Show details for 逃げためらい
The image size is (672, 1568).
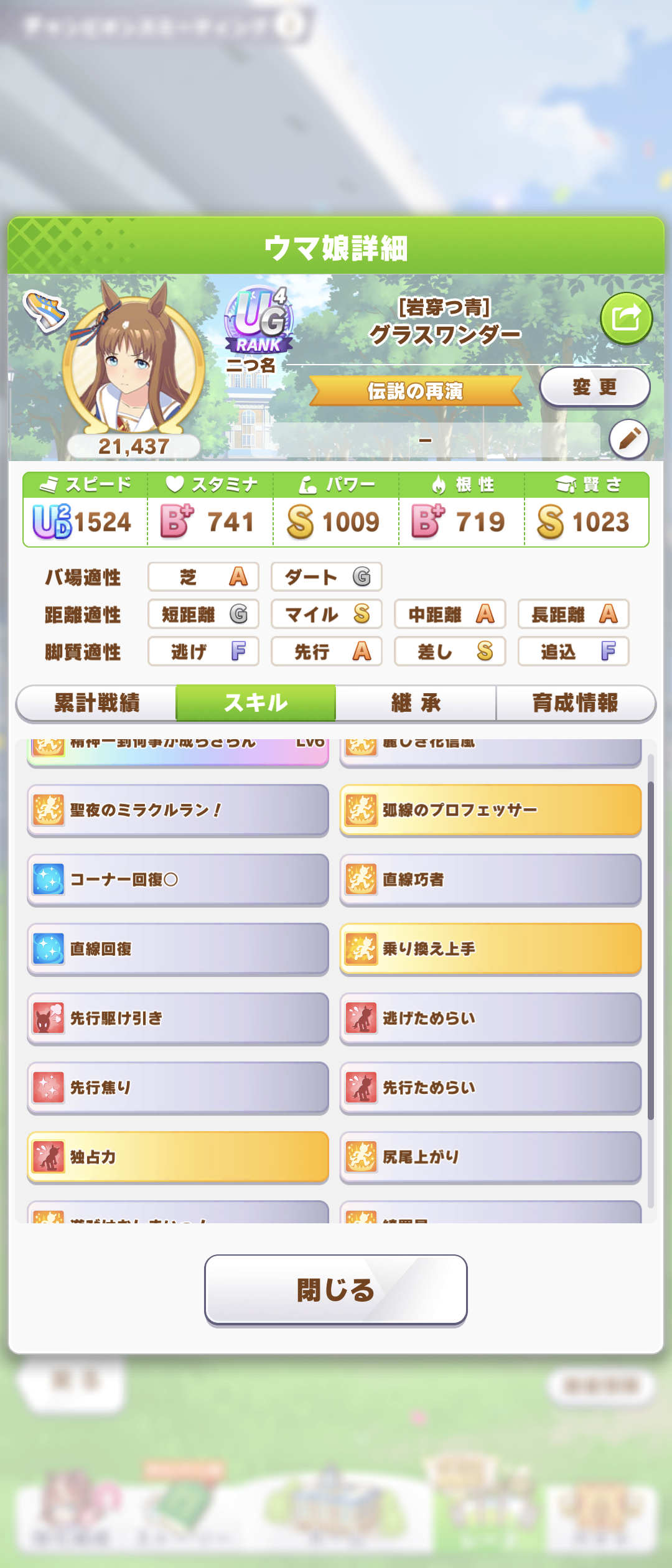(490, 1019)
